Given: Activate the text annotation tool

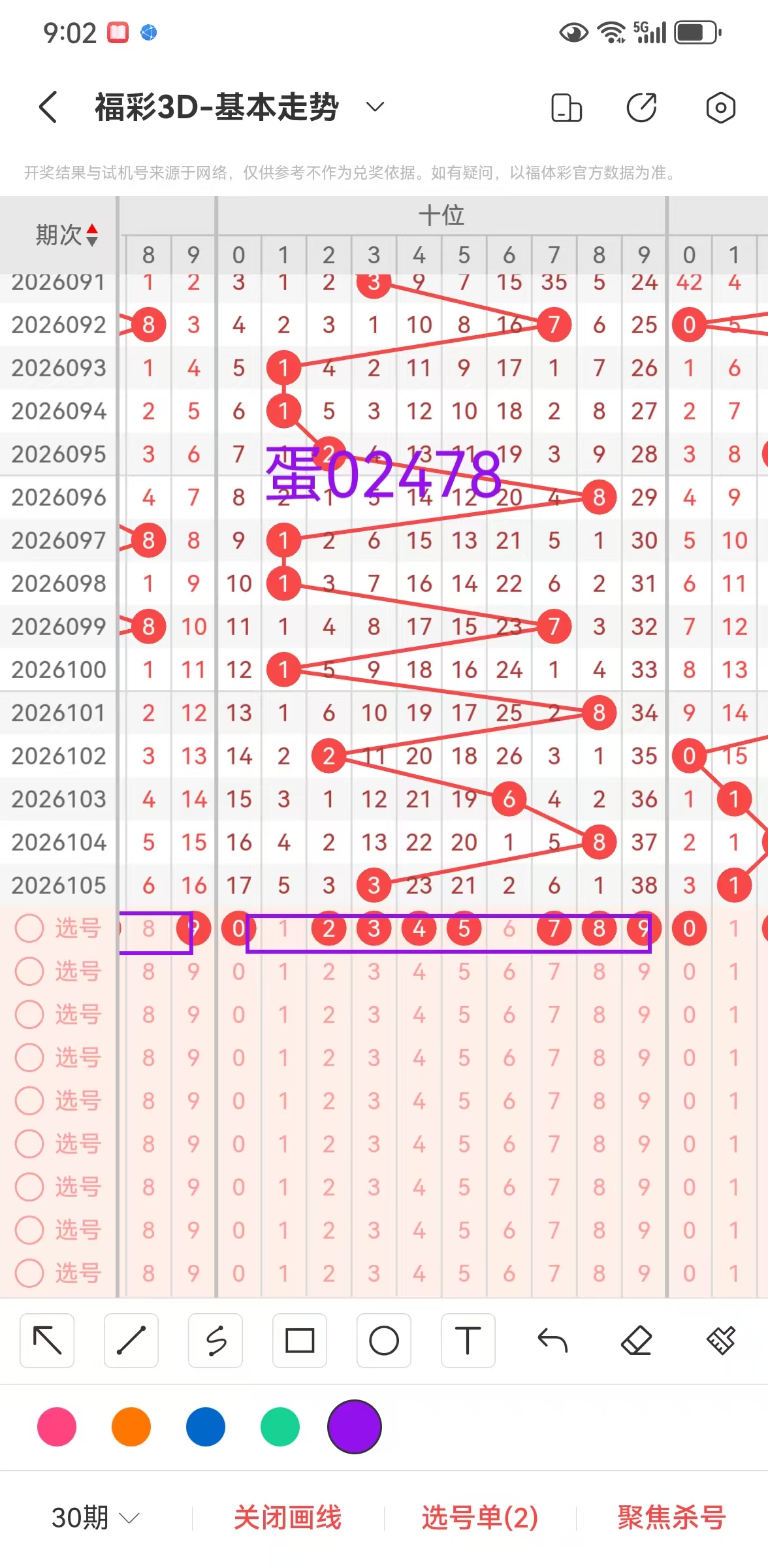Looking at the screenshot, I should [468, 1341].
